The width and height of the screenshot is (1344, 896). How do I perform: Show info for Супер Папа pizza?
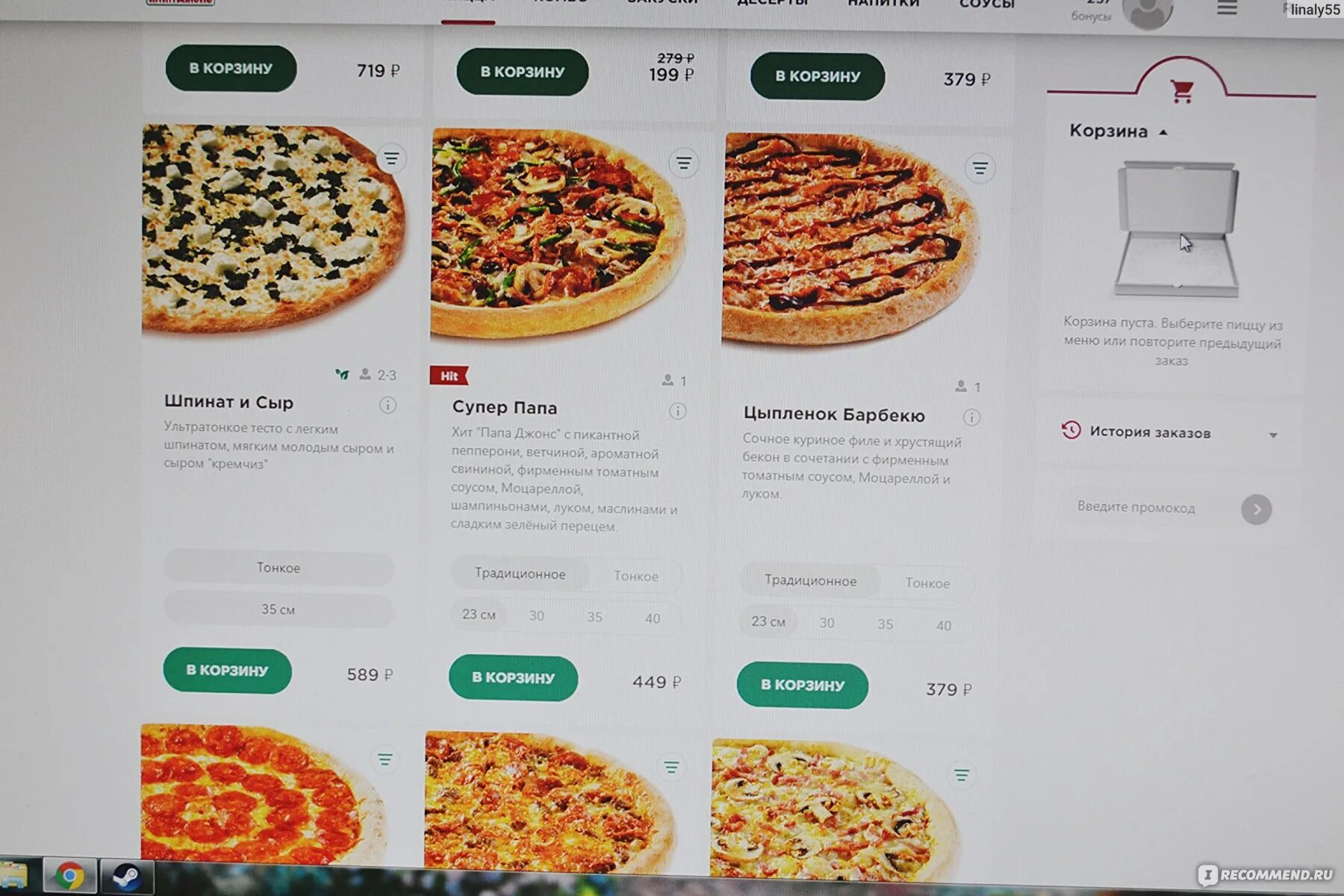coord(677,411)
